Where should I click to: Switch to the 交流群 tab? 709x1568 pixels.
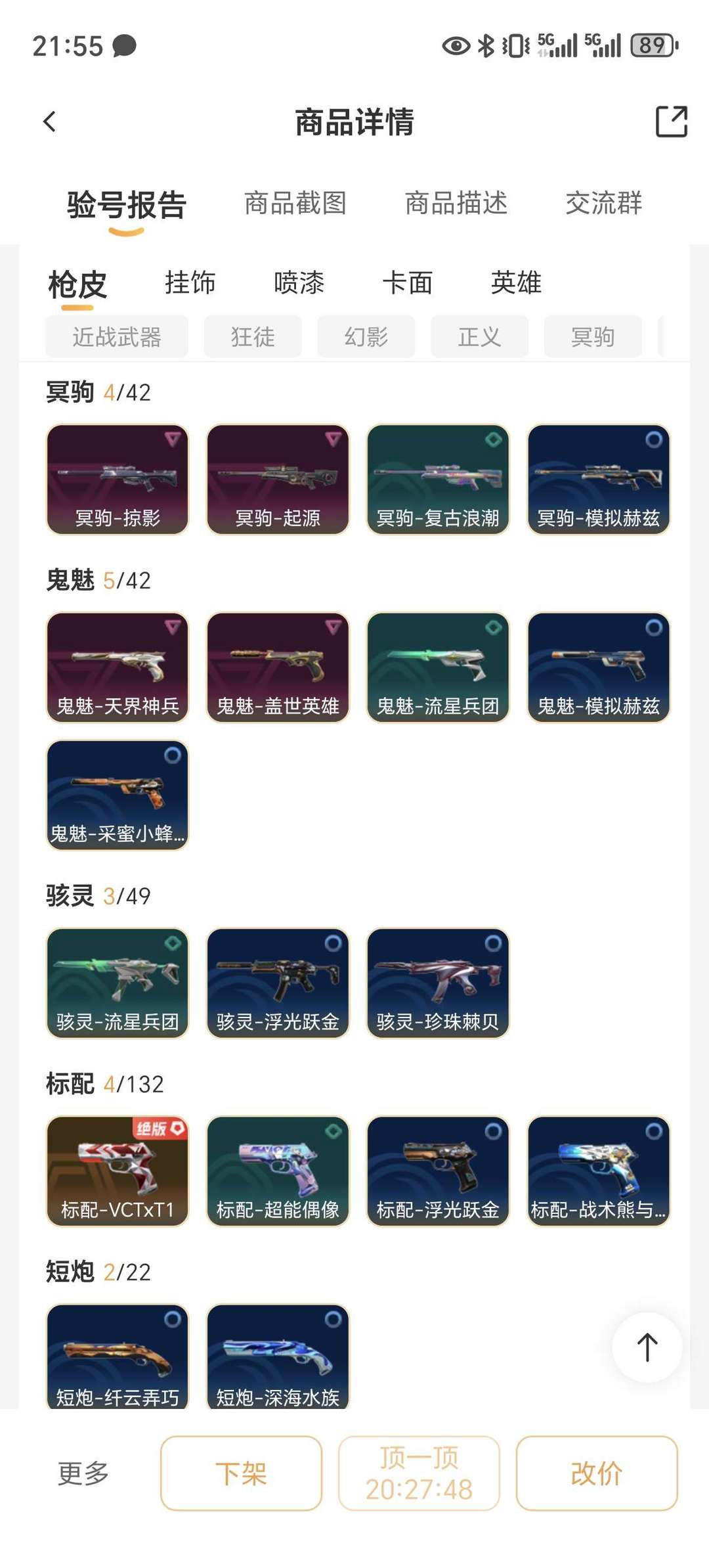(x=603, y=203)
